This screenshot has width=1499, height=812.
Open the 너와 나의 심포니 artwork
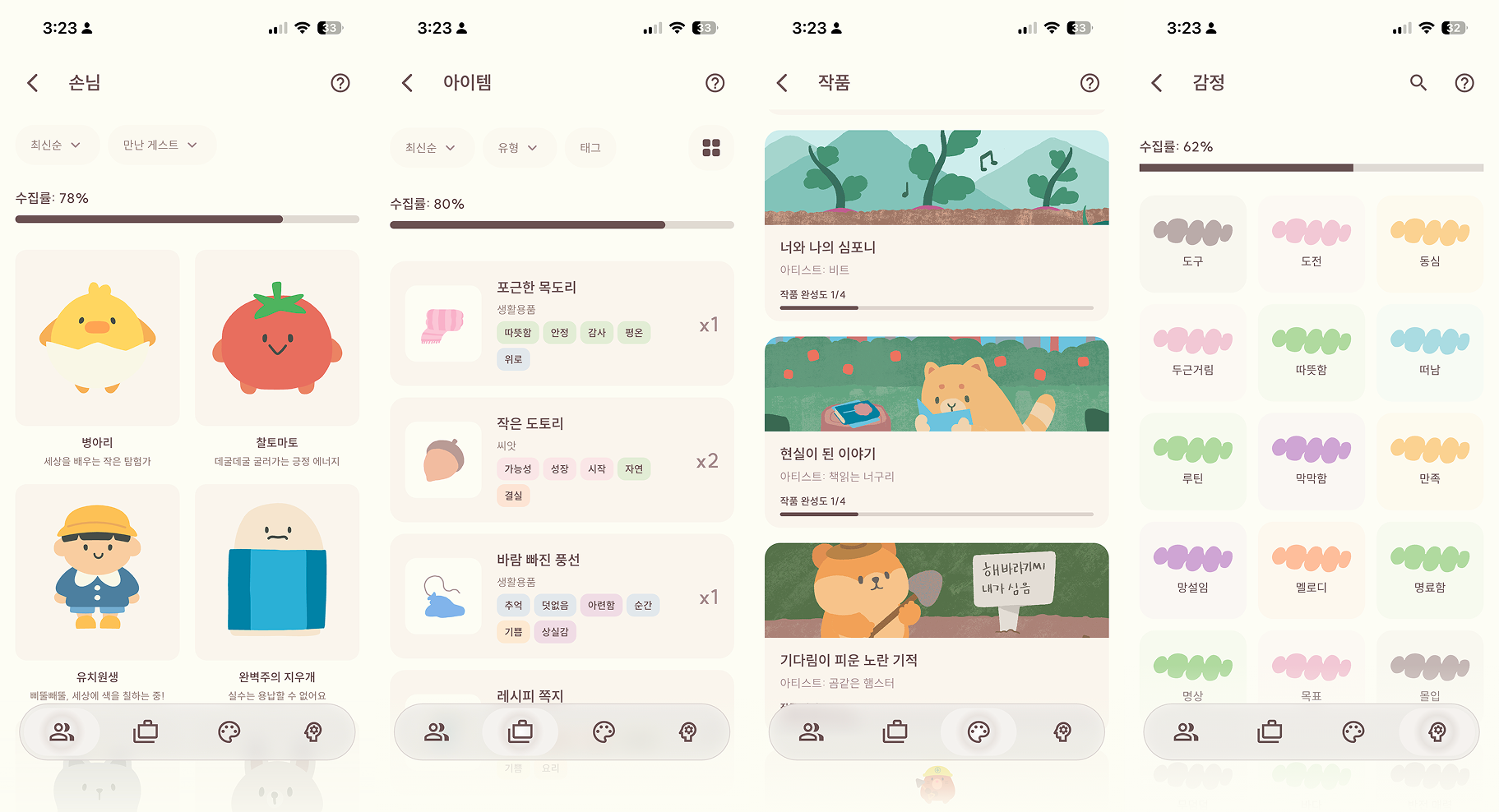(936, 224)
